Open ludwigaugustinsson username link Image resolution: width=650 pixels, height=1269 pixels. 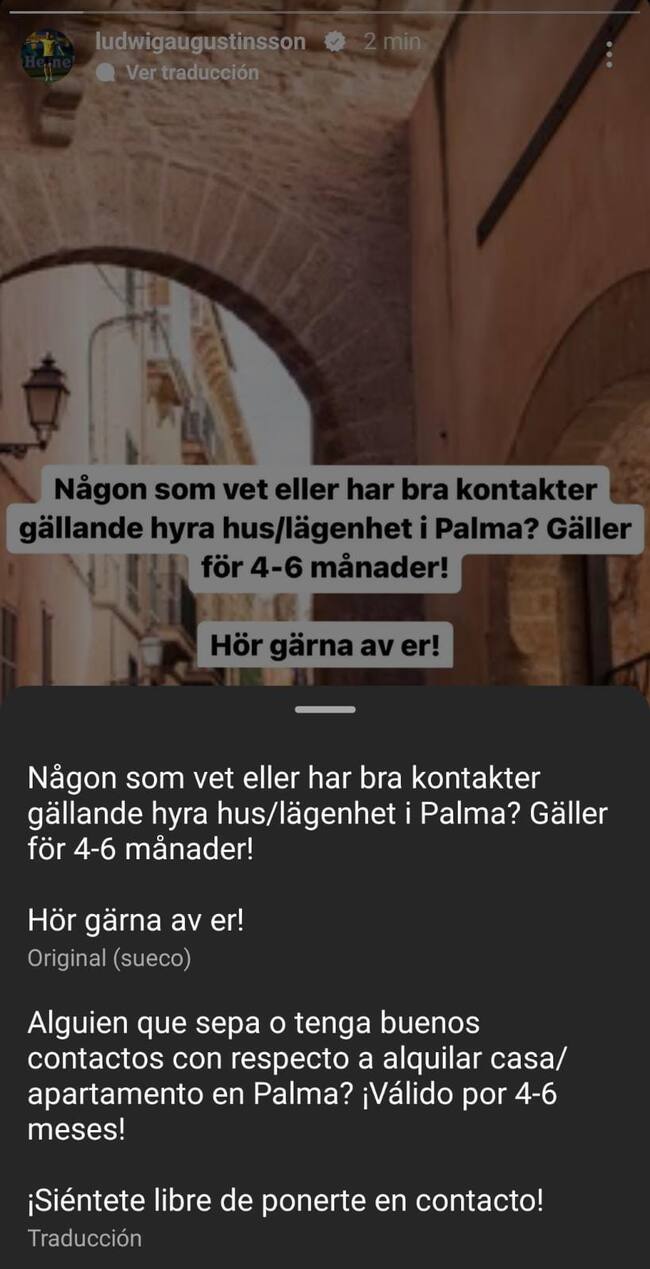pyautogui.click(x=199, y=42)
